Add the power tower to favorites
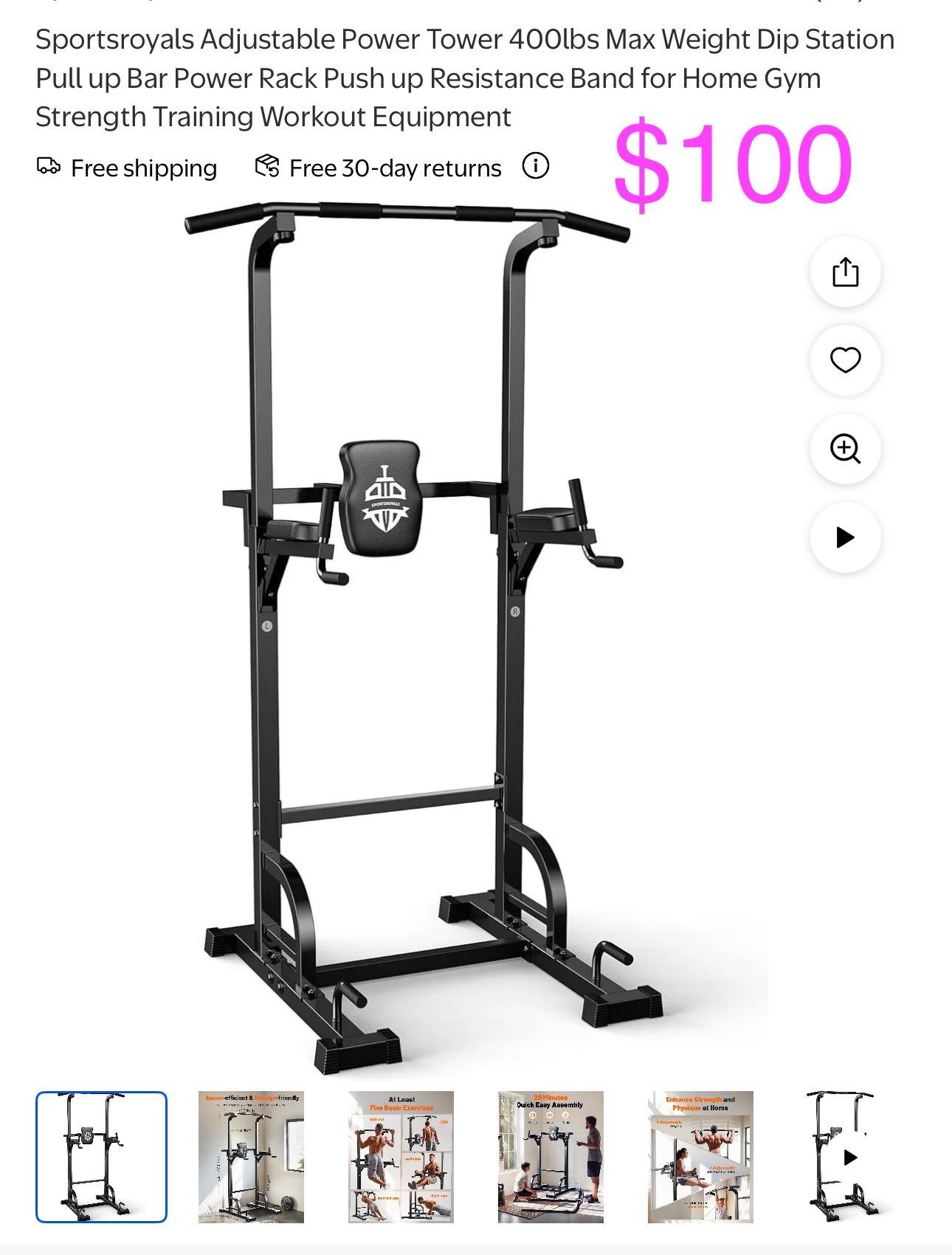Image resolution: width=952 pixels, height=1255 pixels. pyautogui.click(x=845, y=360)
